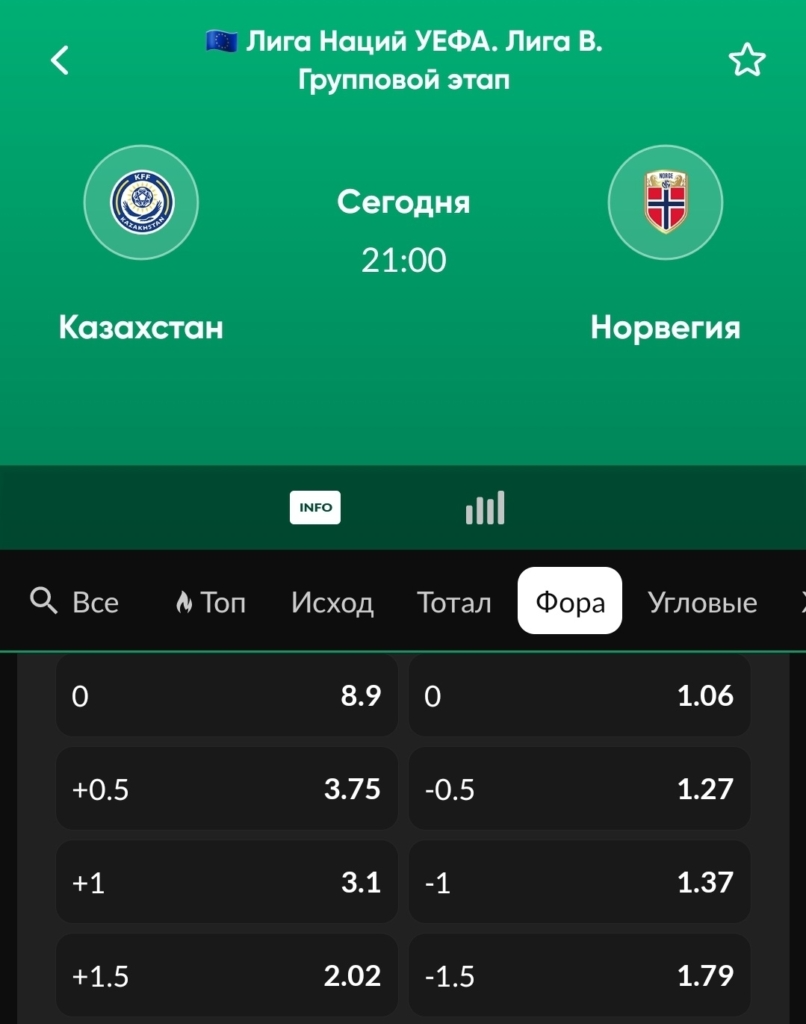Choose -0.5 handicap at 1.27
Screen dimensions: 806x1024
pos(579,789)
